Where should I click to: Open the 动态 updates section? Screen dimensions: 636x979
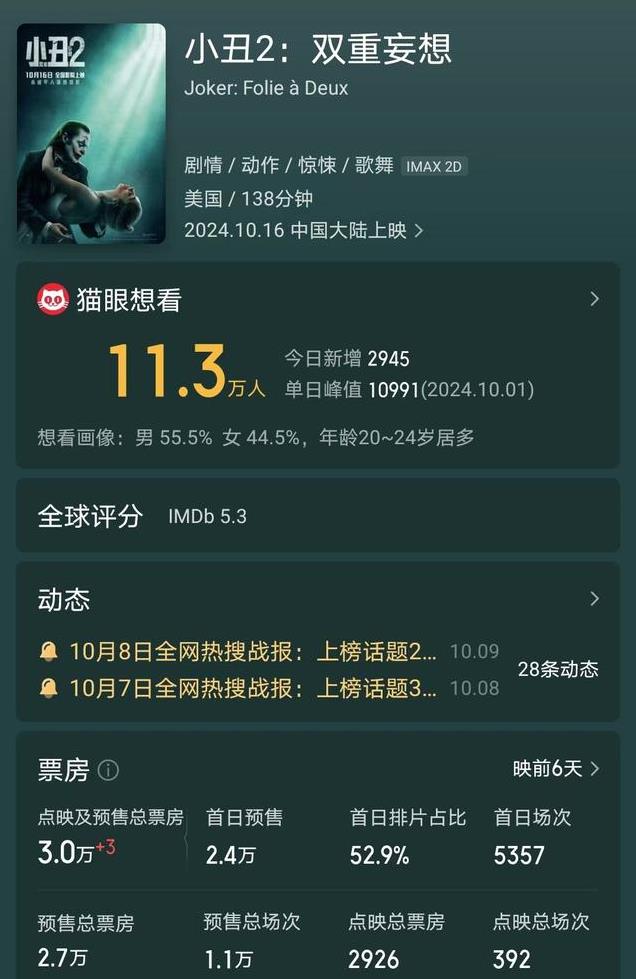[594, 599]
